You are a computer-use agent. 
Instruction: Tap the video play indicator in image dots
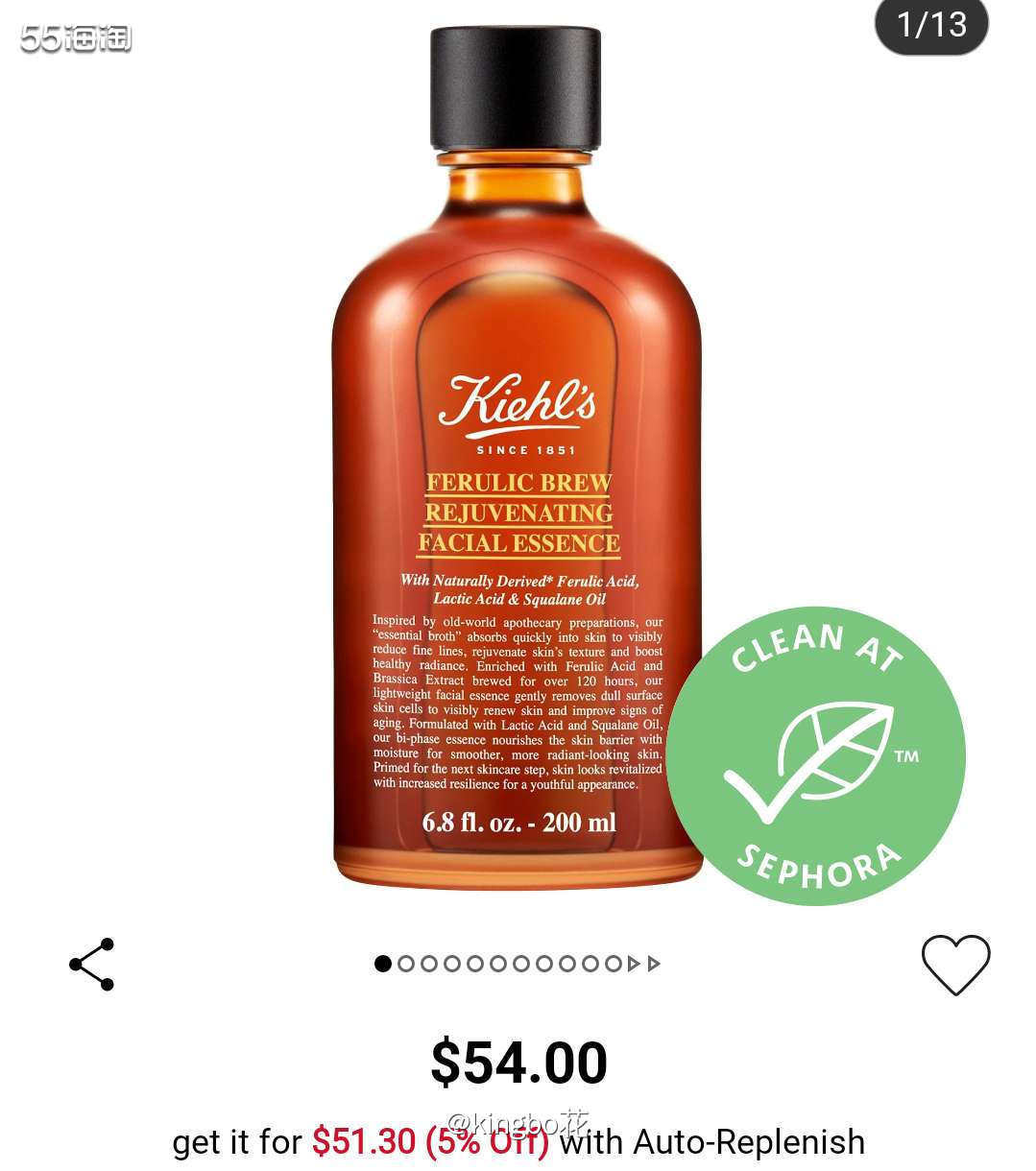(x=634, y=964)
